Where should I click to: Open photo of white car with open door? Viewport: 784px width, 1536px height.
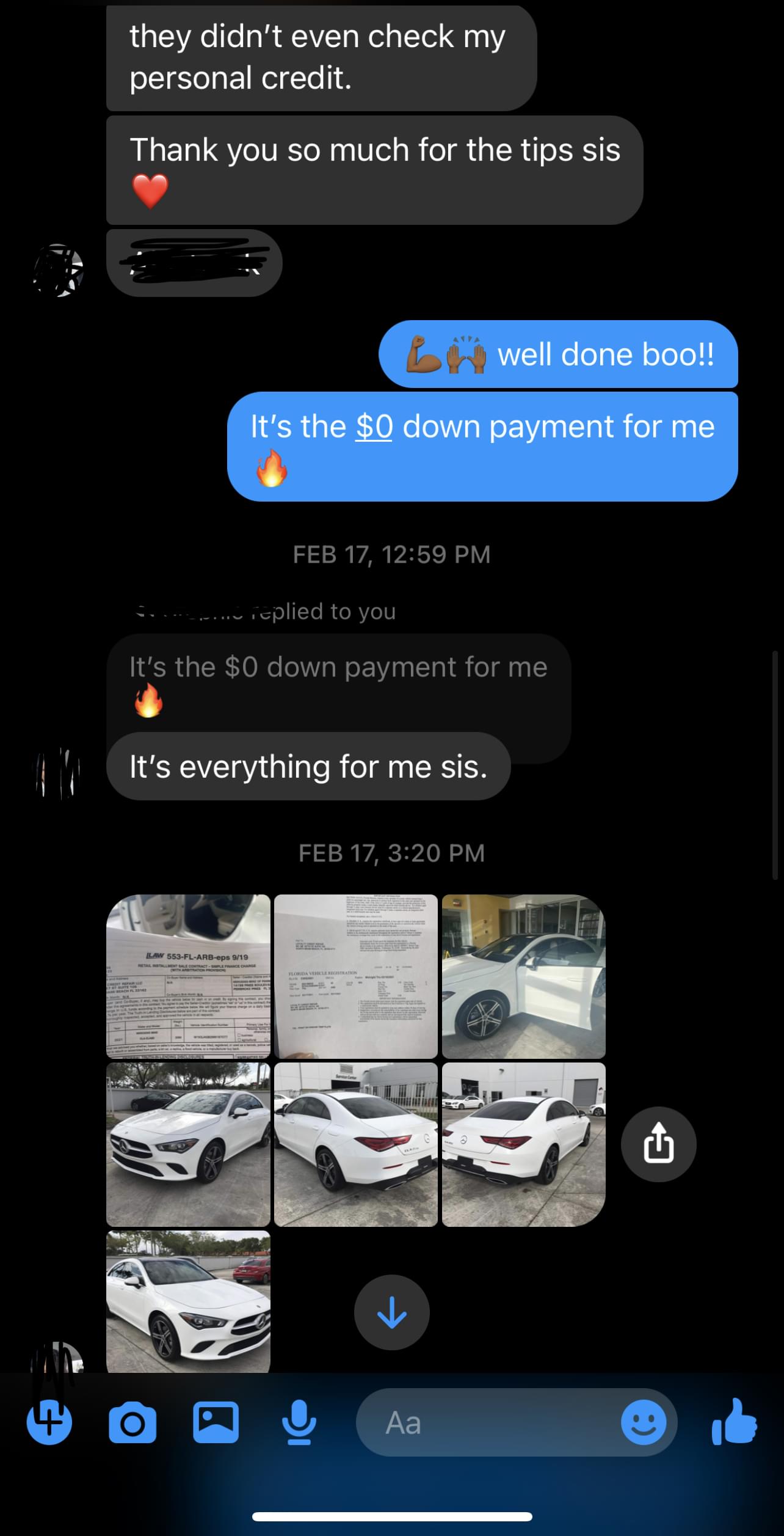pyautogui.click(x=523, y=976)
